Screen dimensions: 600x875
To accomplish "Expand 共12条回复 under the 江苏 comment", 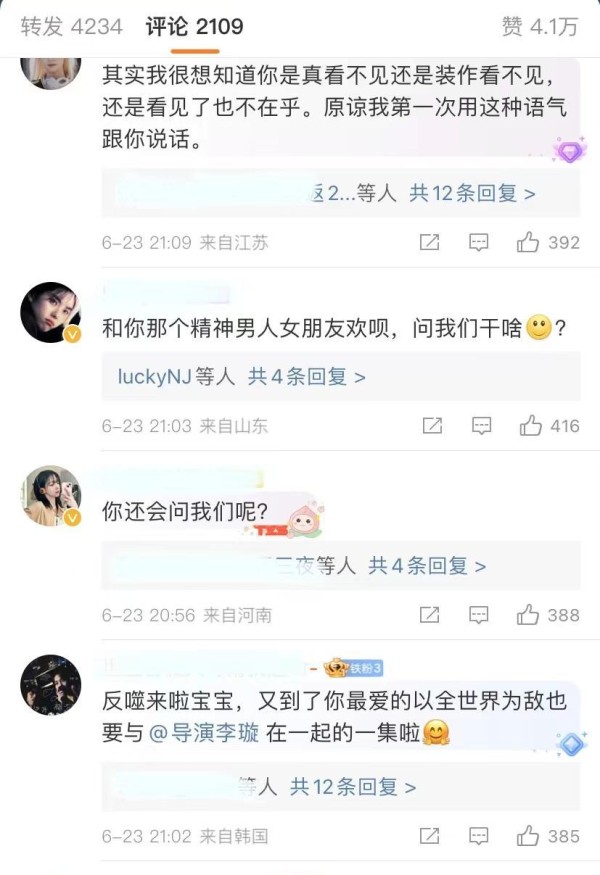I will click(472, 193).
